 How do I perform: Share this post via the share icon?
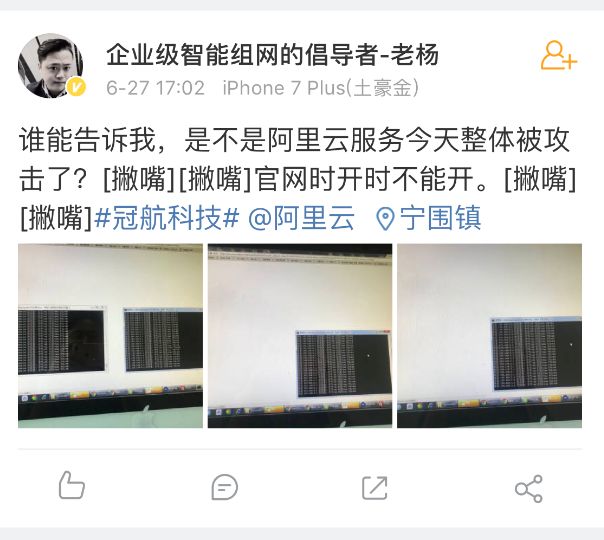point(528,487)
